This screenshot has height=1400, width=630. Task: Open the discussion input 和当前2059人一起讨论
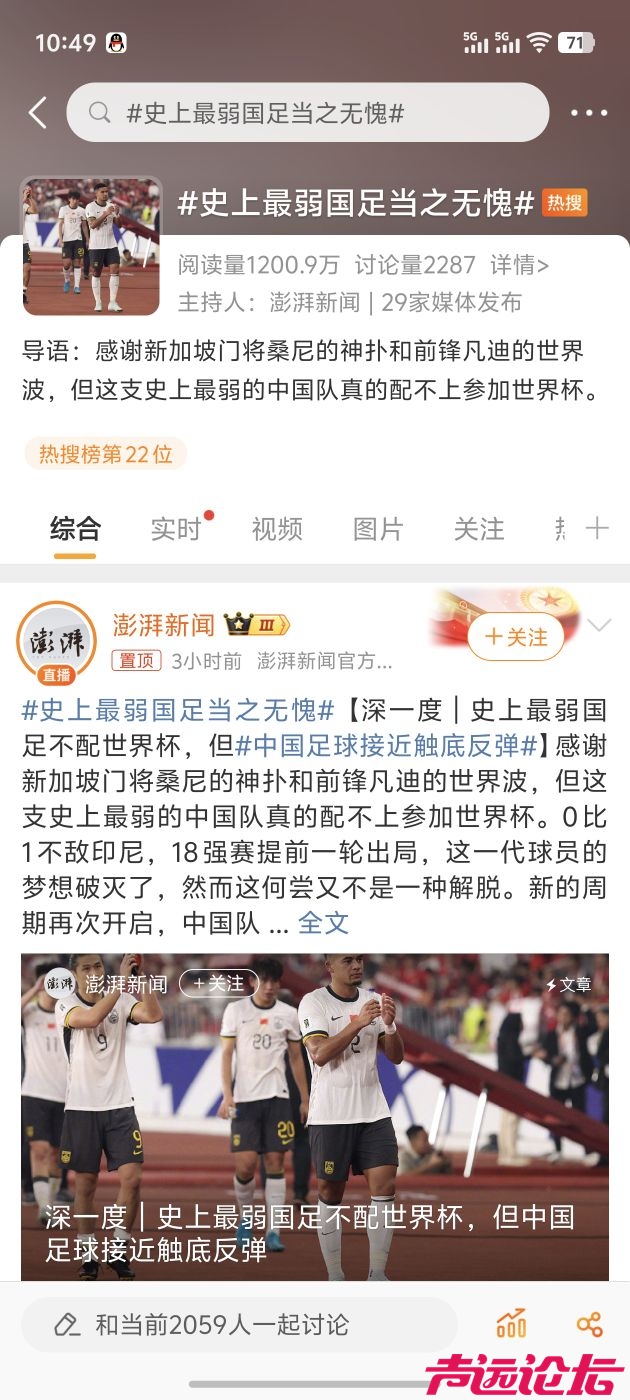238,1325
